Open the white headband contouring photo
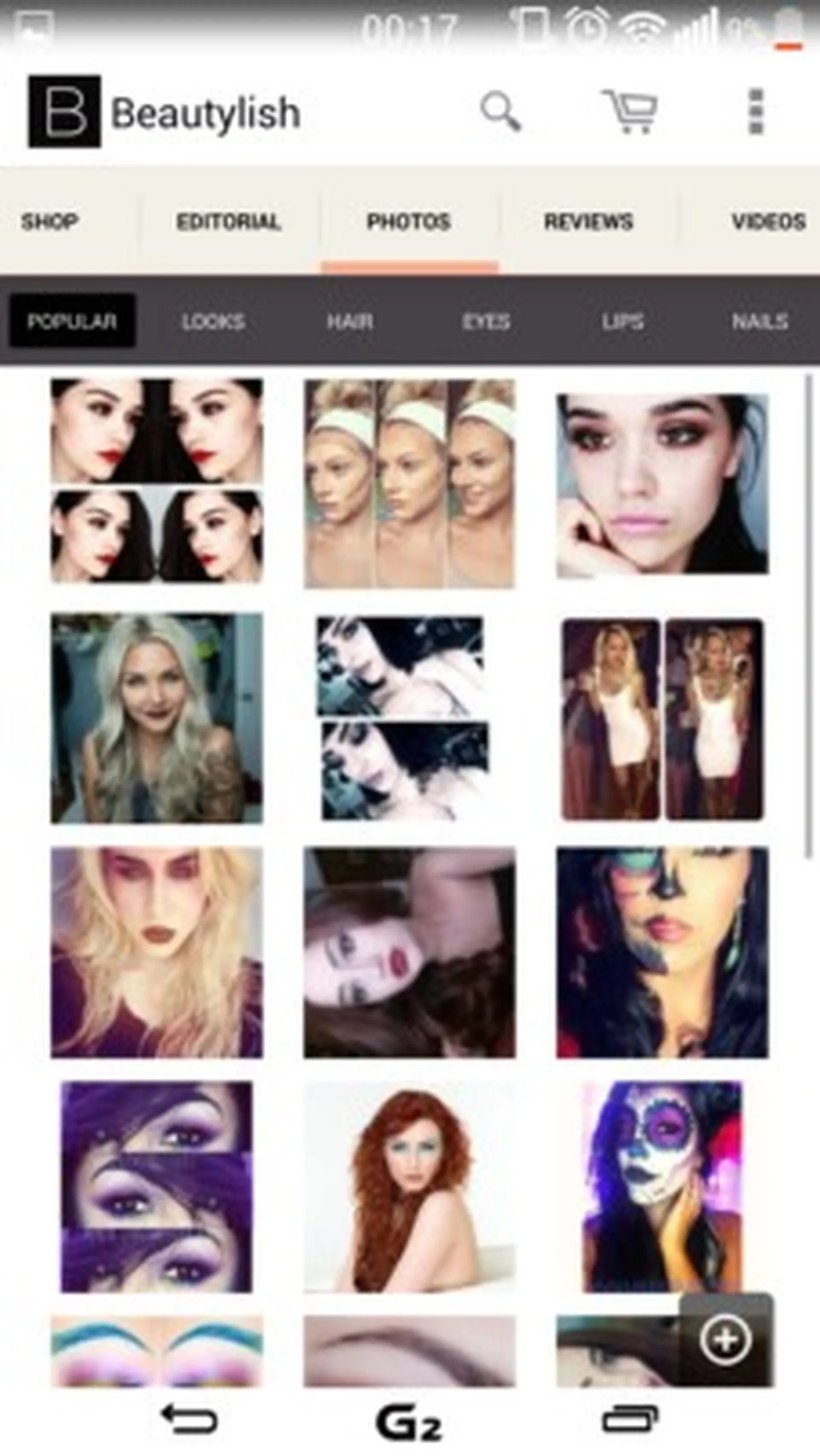Viewport: 820px width, 1456px height. tap(409, 483)
